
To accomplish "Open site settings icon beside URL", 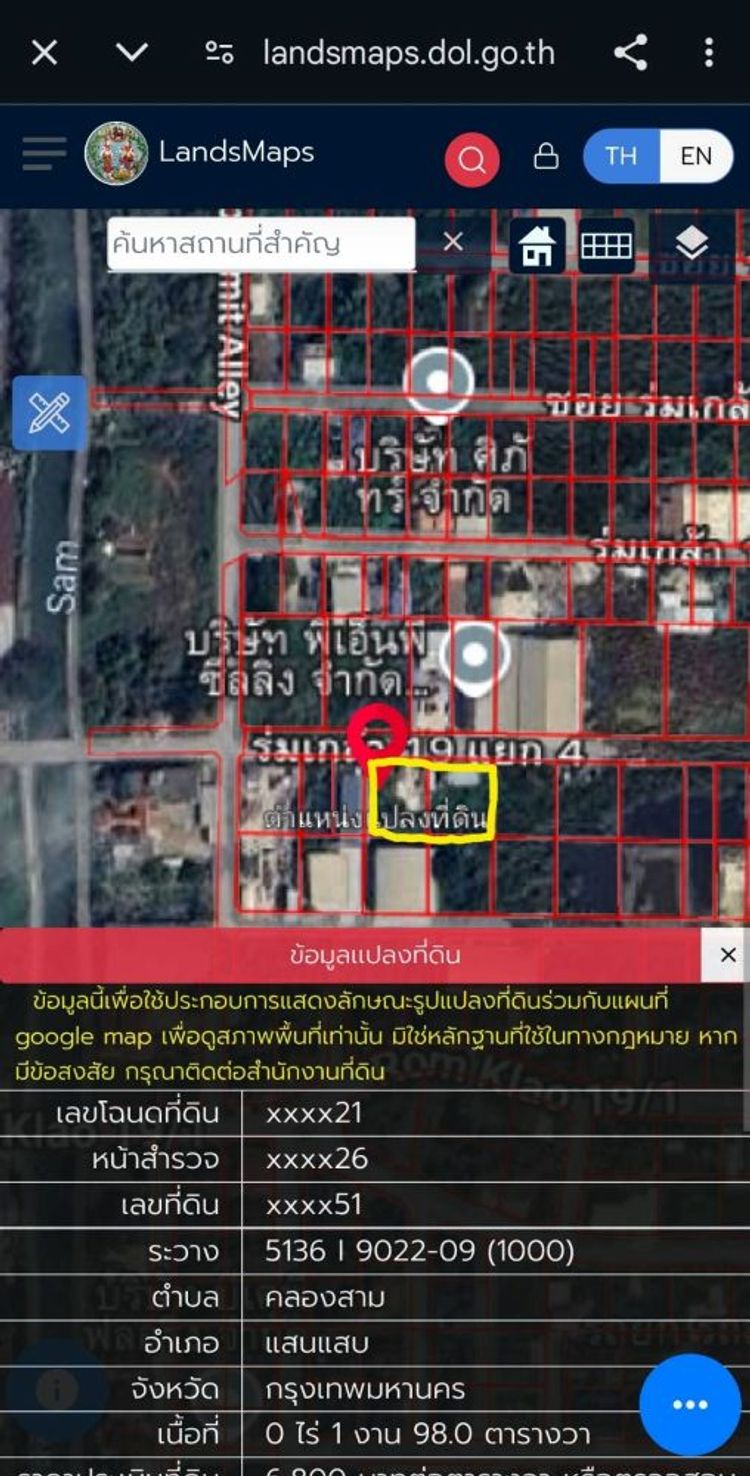I will pos(219,52).
